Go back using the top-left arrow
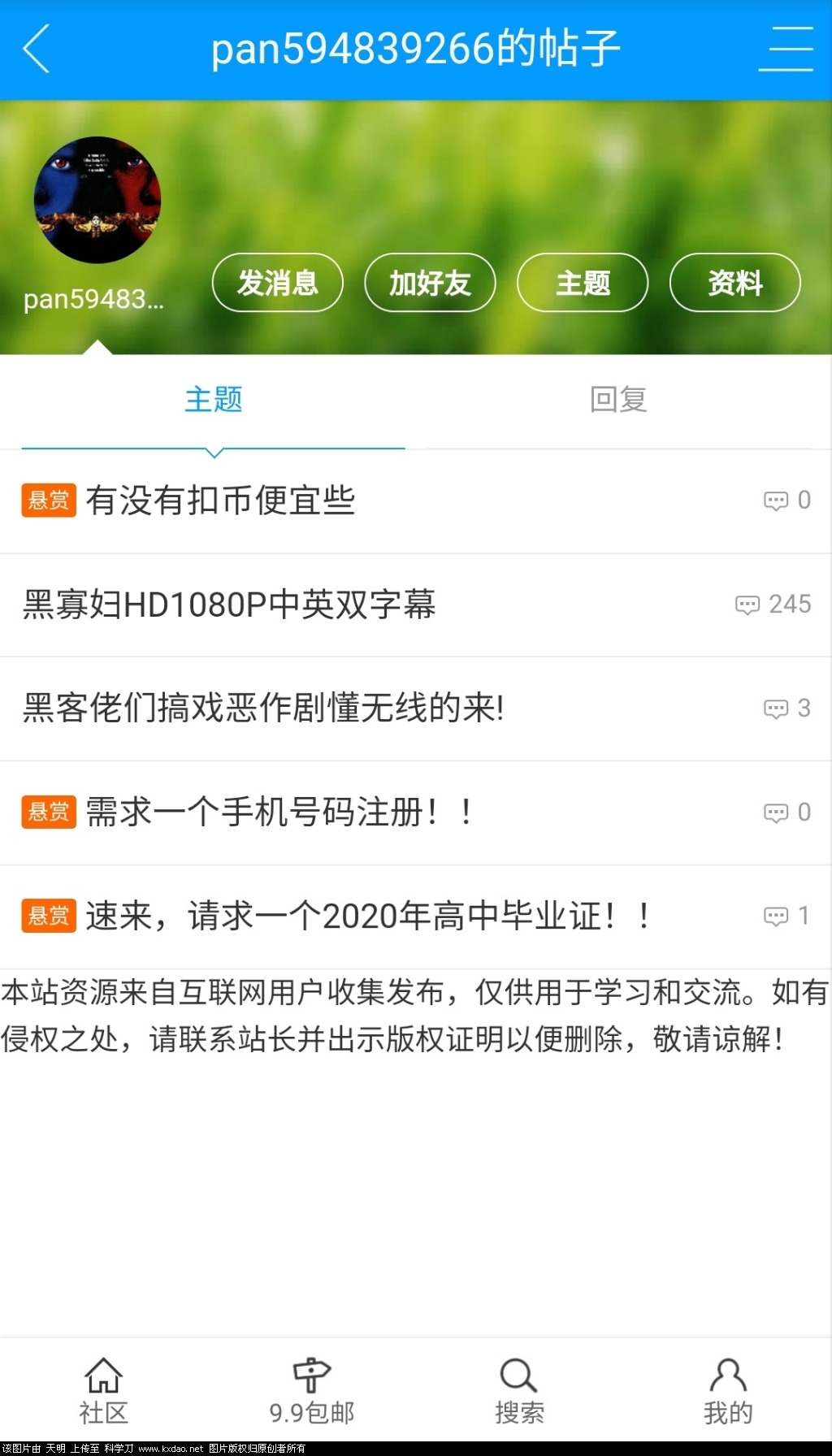The width and height of the screenshot is (832, 1456). [x=37, y=49]
